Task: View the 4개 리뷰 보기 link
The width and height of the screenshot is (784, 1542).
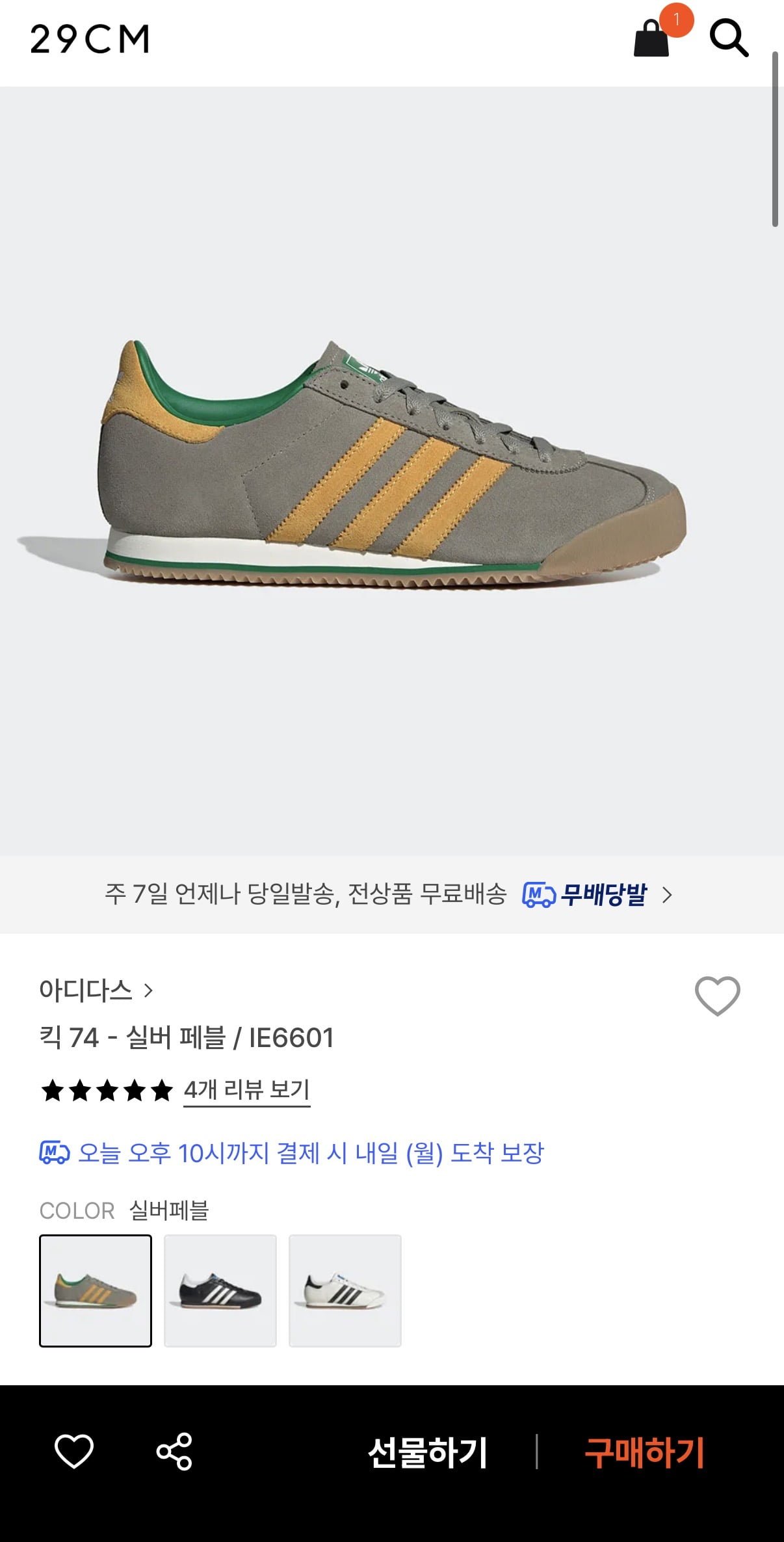Action: (246, 1089)
